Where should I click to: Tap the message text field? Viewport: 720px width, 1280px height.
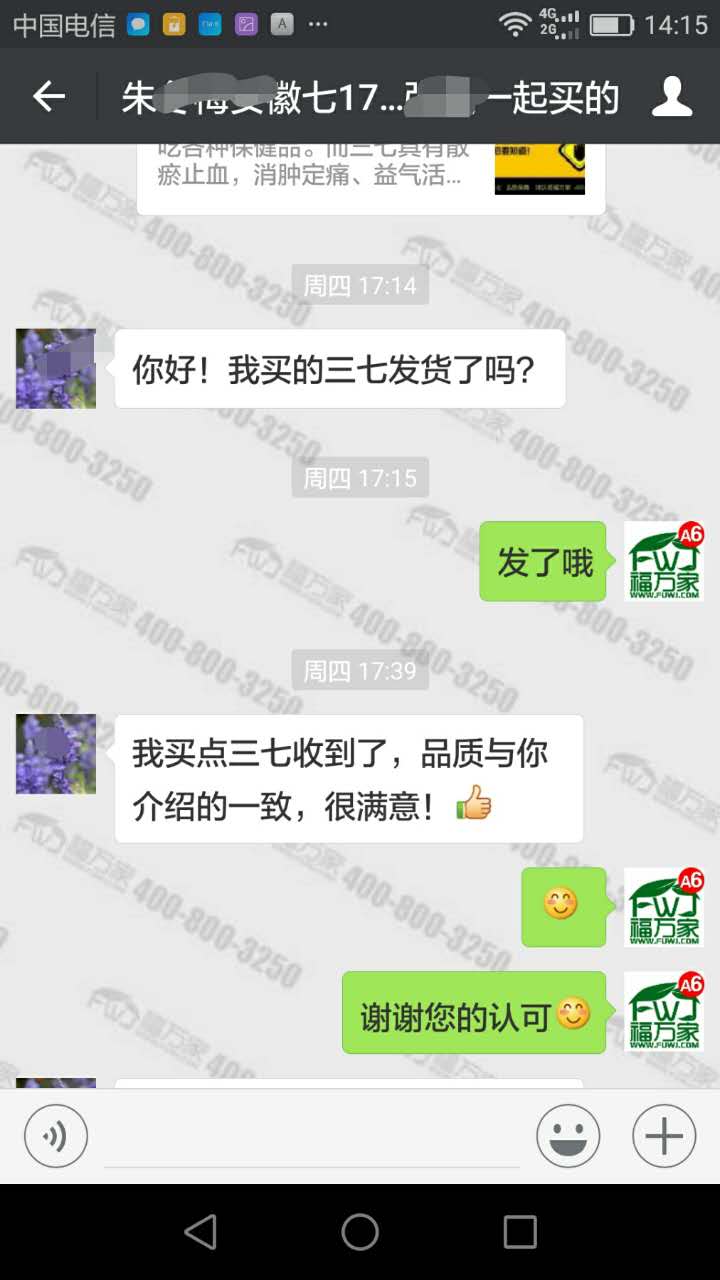(x=312, y=1138)
